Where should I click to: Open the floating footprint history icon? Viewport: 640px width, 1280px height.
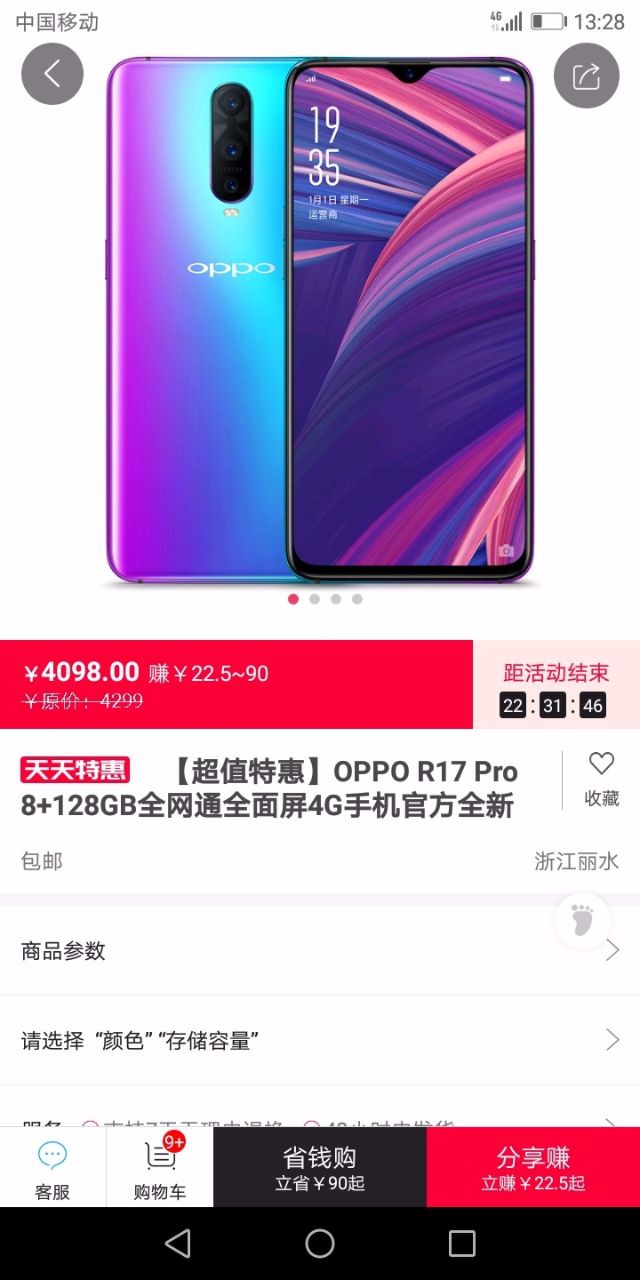(582, 920)
